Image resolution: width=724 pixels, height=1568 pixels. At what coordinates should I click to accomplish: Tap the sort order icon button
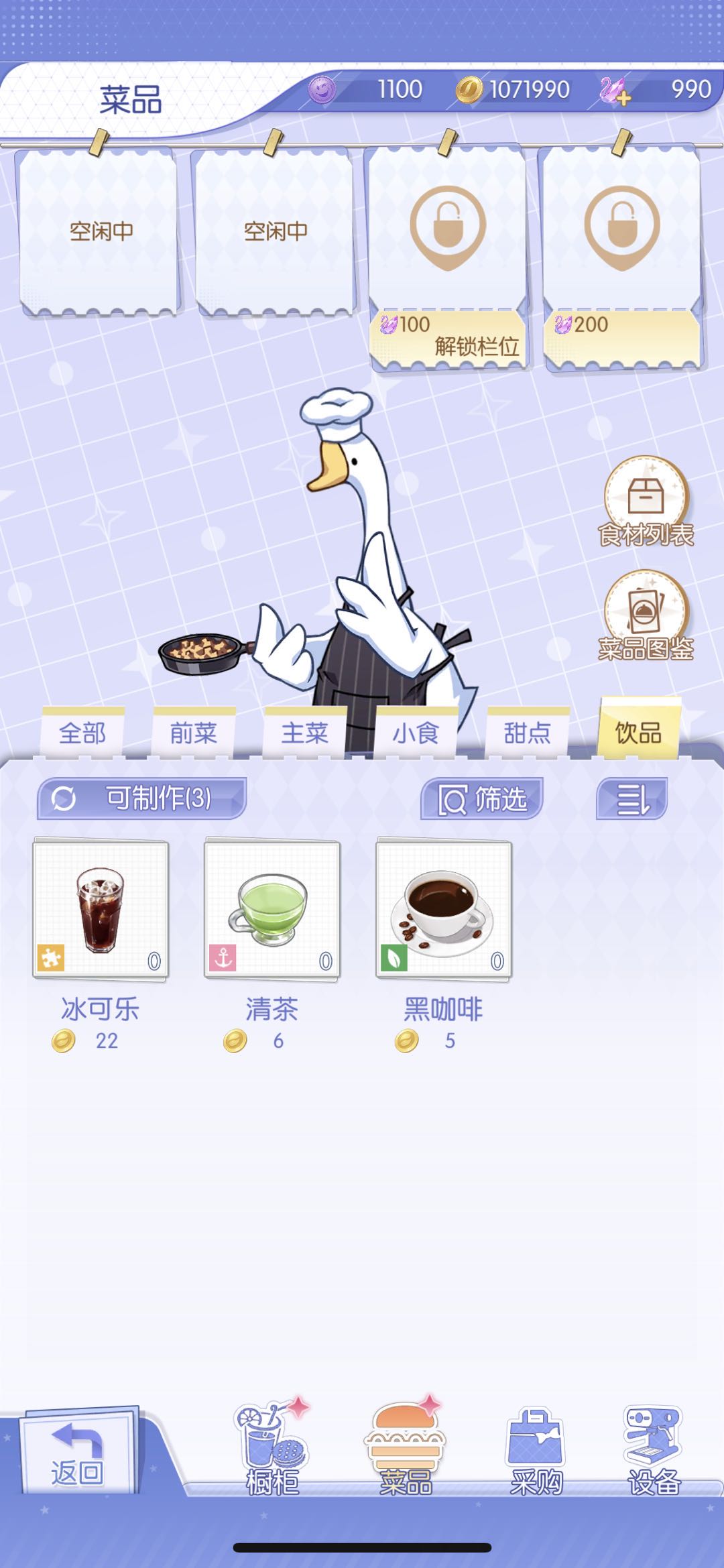[x=631, y=798]
